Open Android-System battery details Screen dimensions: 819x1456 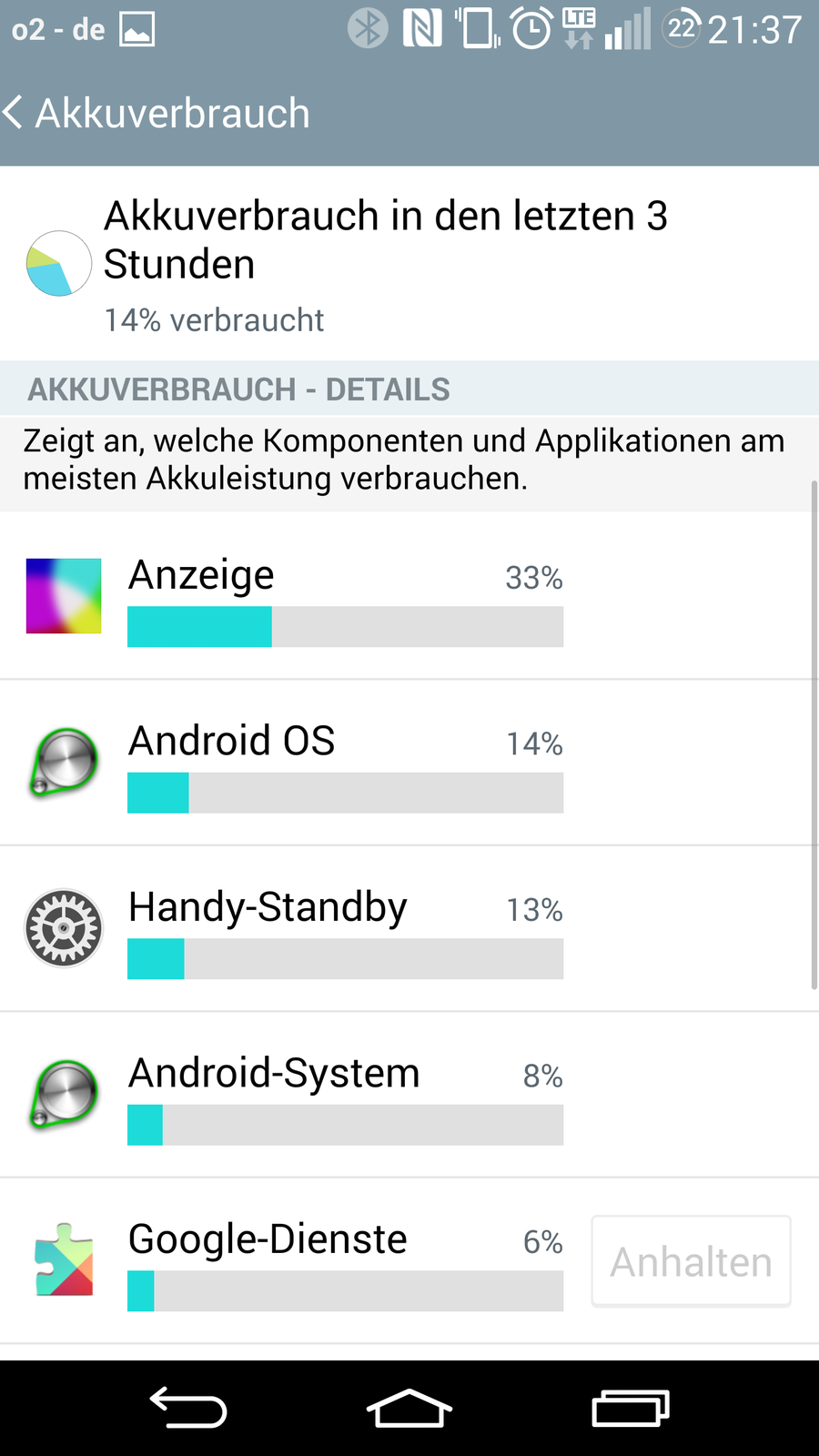coord(346,1095)
